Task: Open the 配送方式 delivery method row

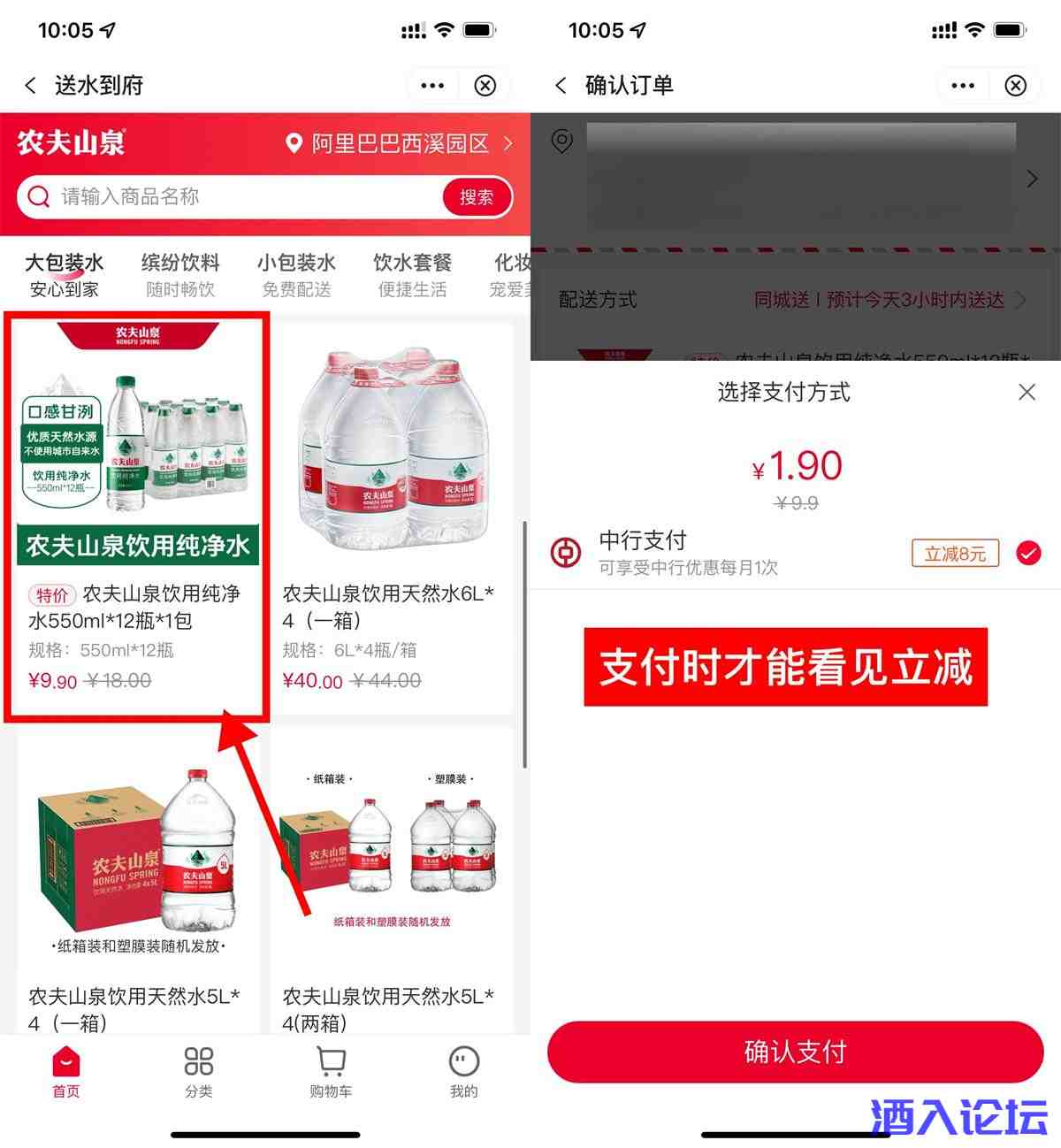Action: pyautogui.click(x=794, y=300)
